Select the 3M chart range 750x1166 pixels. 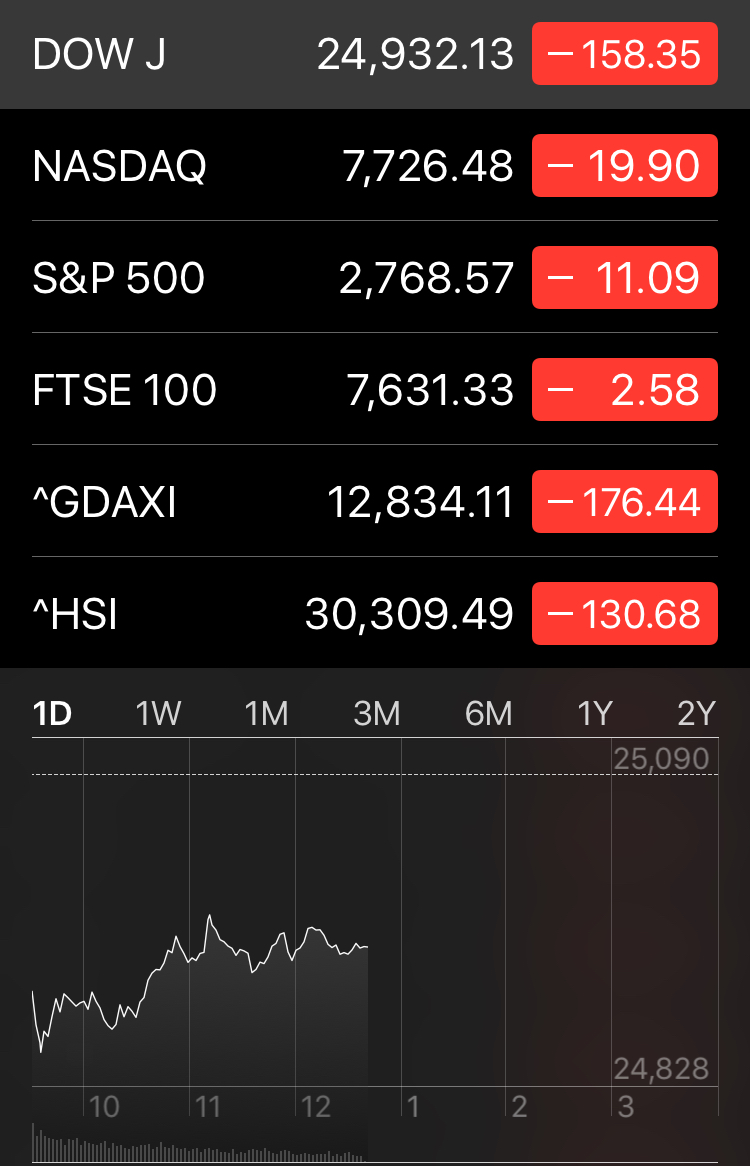point(376,713)
